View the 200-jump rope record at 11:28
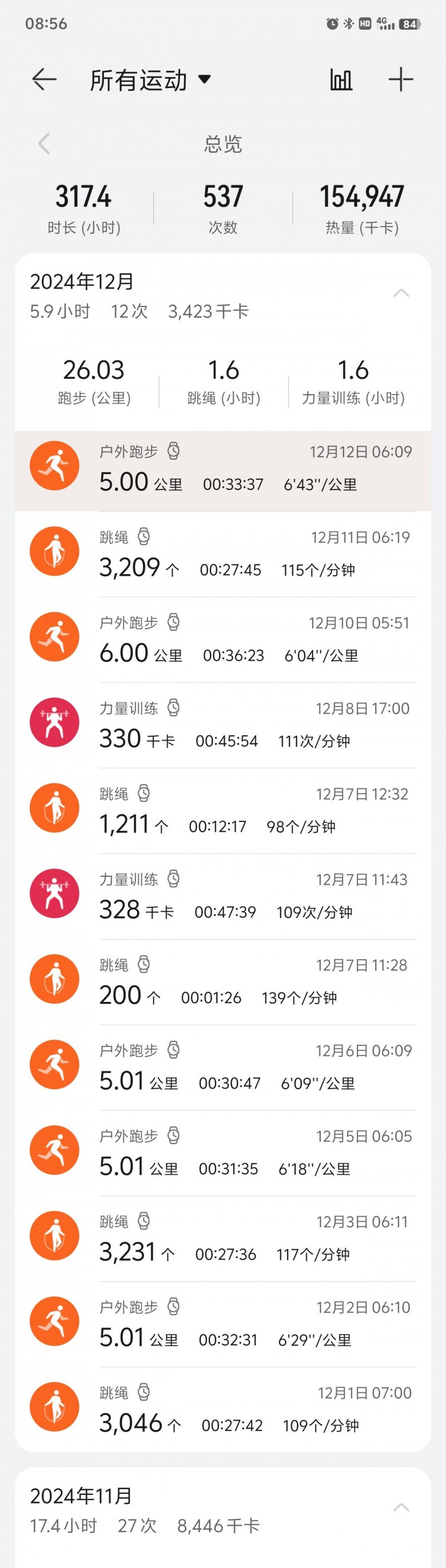This screenshot has height=1568, width=446. click(x=223, y=983)
